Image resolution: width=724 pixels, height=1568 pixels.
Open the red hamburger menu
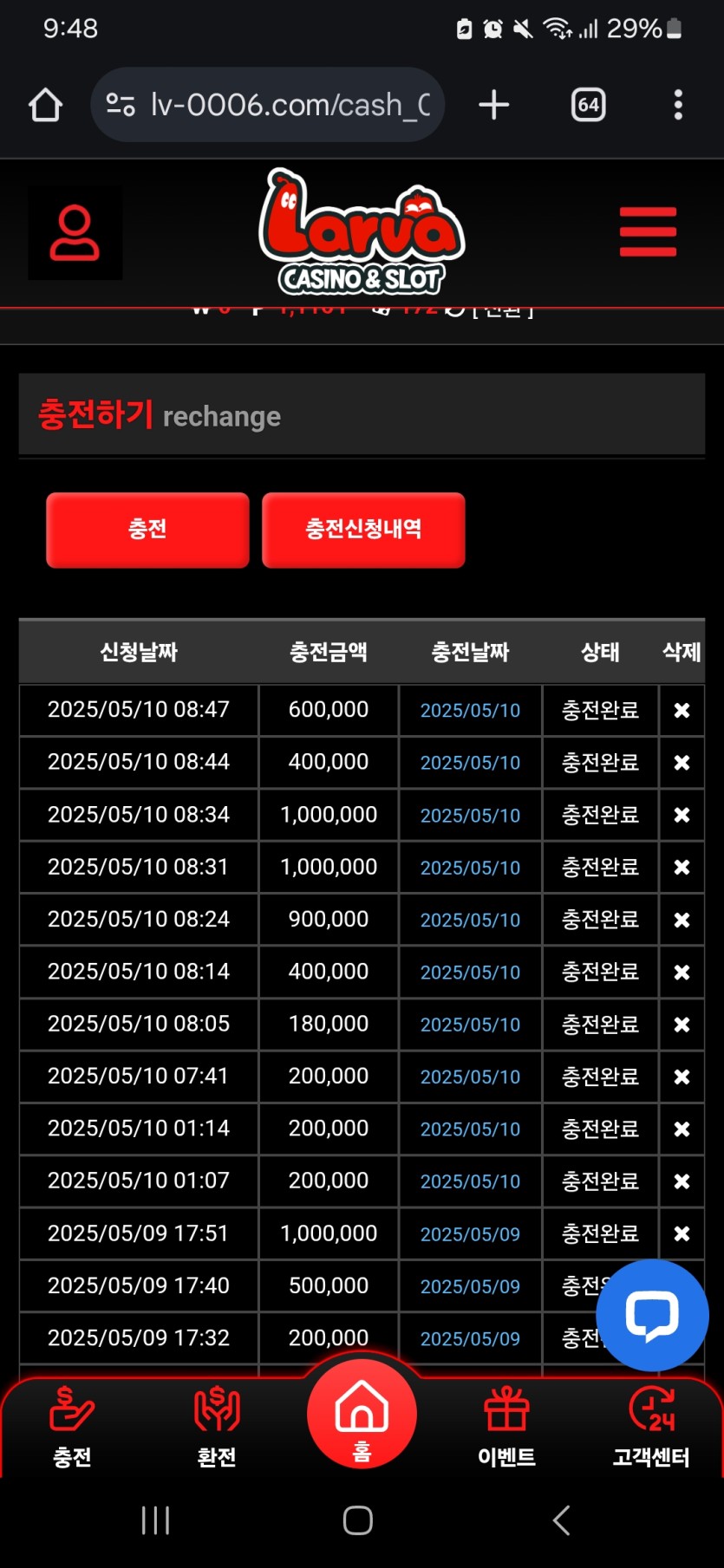[648, 231]
